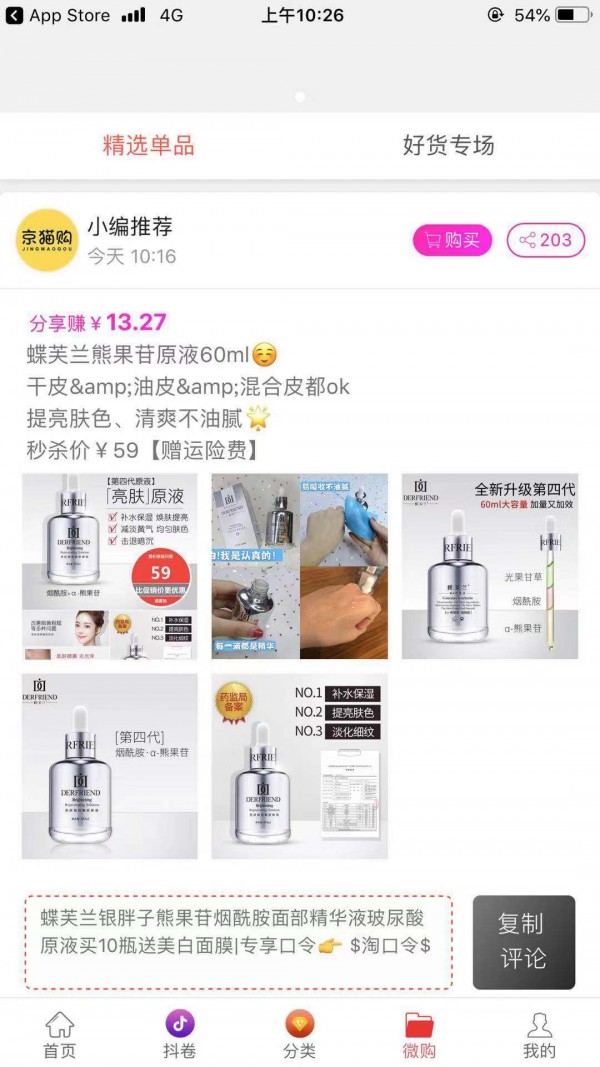This screenshot has height=1067, width=600.
Task: Open the 亮肤原液 product image priced 59
Action: click(110, 566)
